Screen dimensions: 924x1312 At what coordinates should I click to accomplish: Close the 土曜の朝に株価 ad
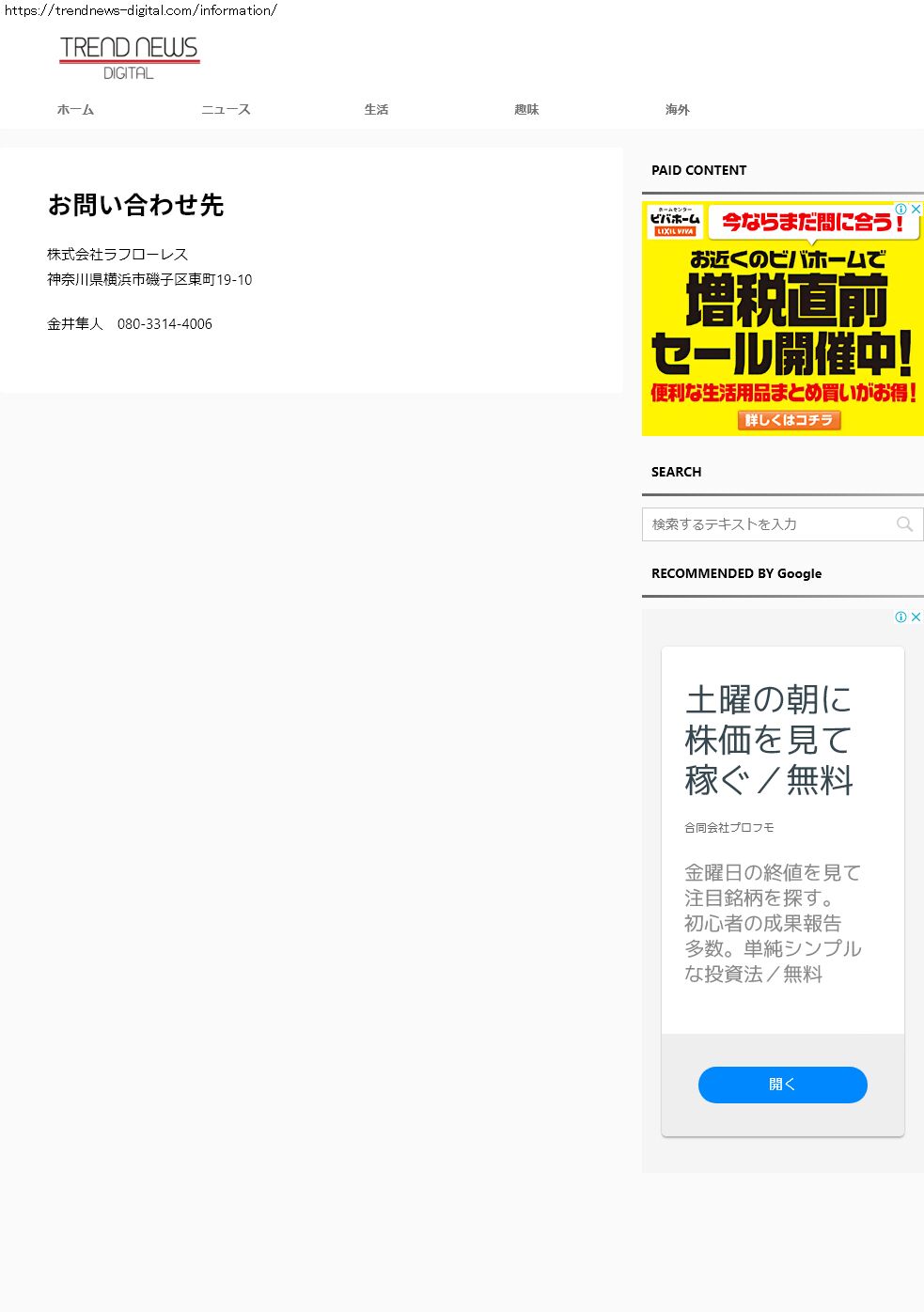pyautogui.click(x=916, y=617)
